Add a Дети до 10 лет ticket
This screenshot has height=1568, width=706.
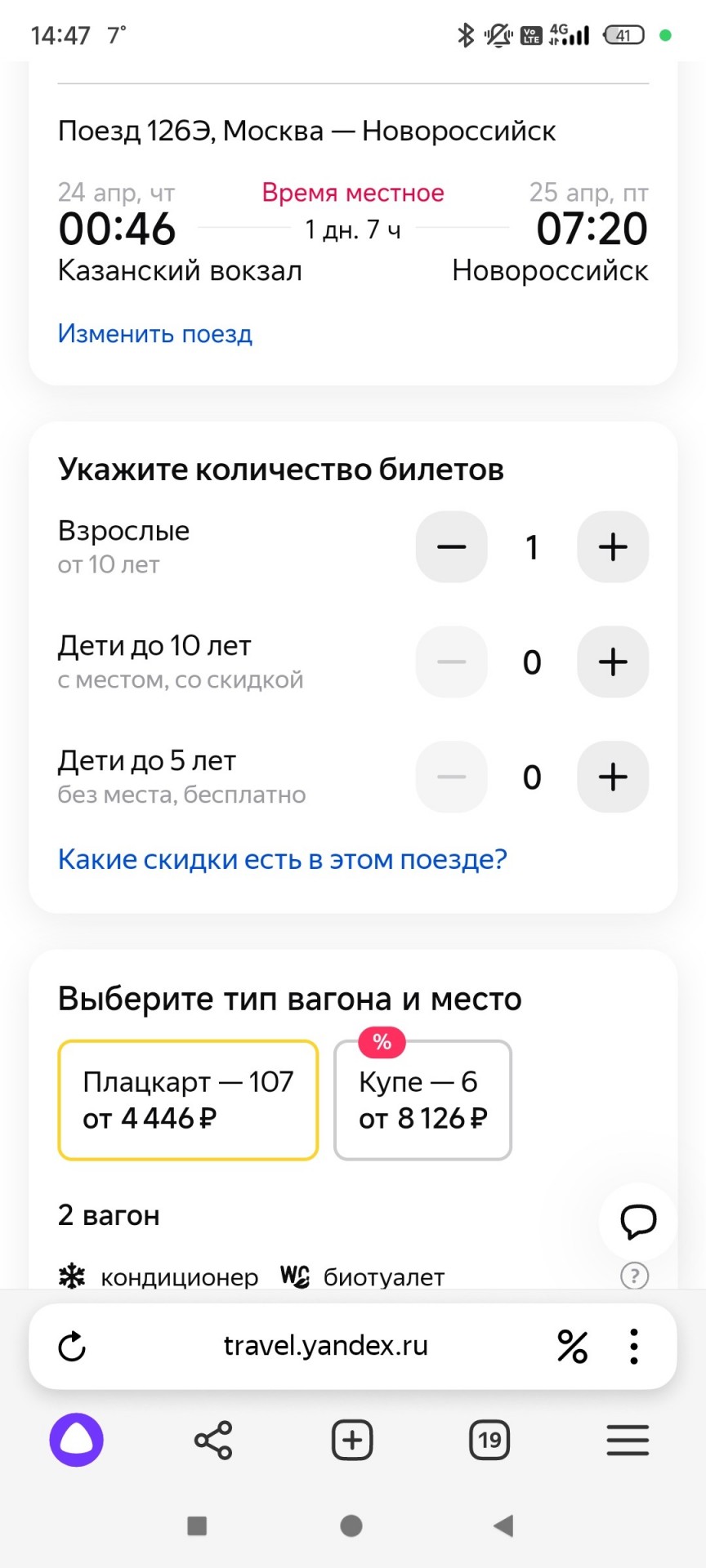[613, 662]
